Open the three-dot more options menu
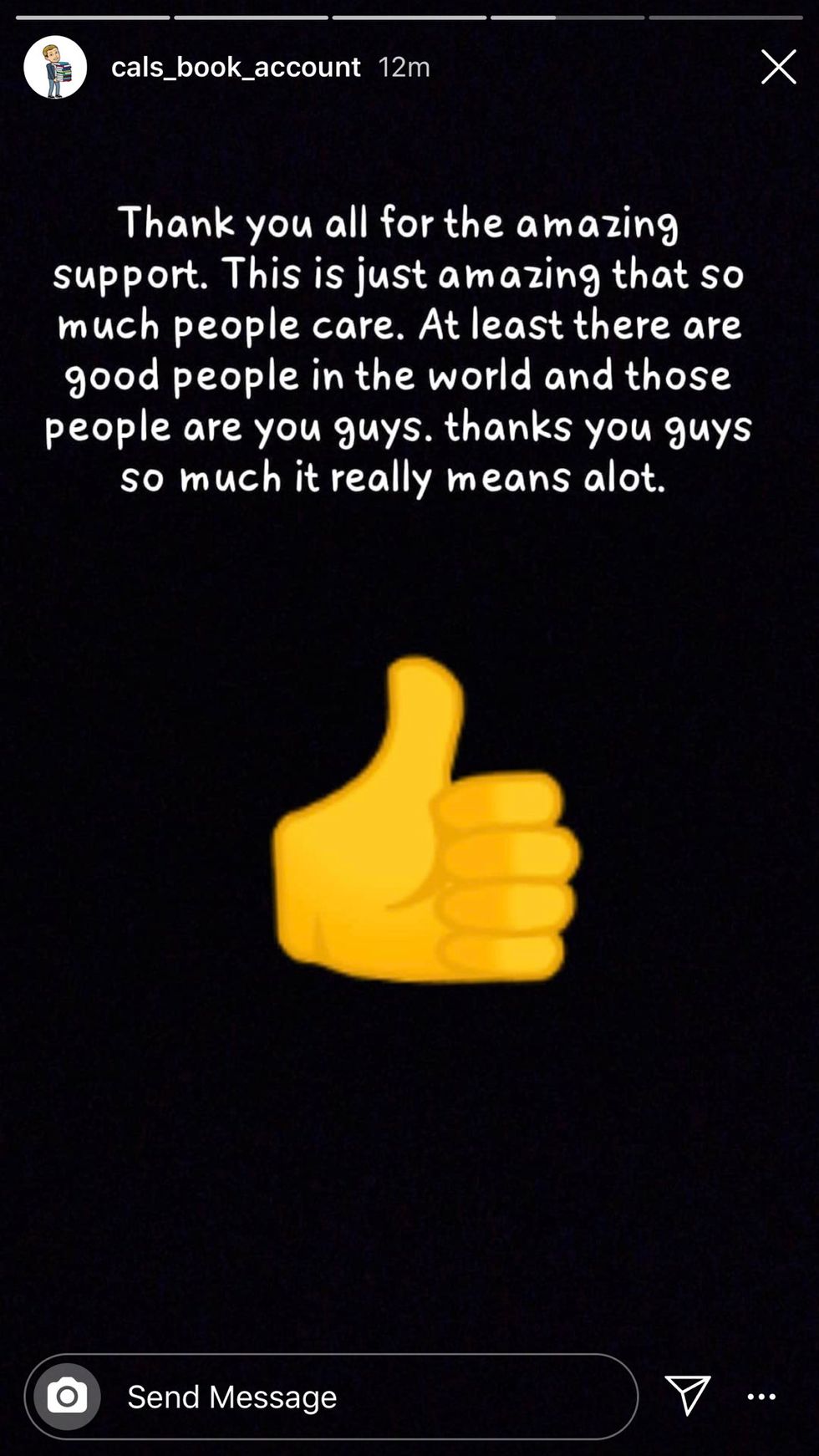This screenshot has height=1456, width=819. pos(761,1396)
